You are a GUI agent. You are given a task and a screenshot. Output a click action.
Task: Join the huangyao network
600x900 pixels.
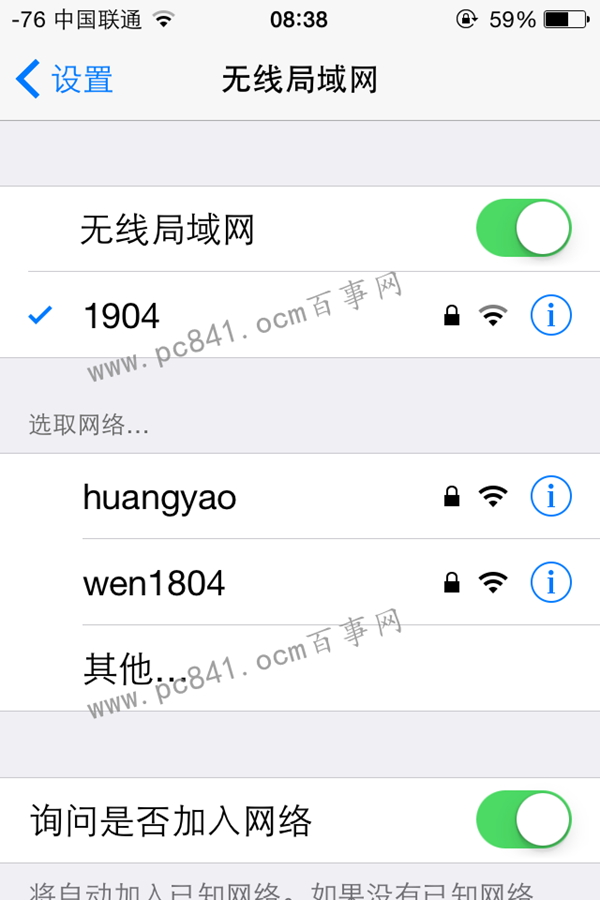(160, 497)
